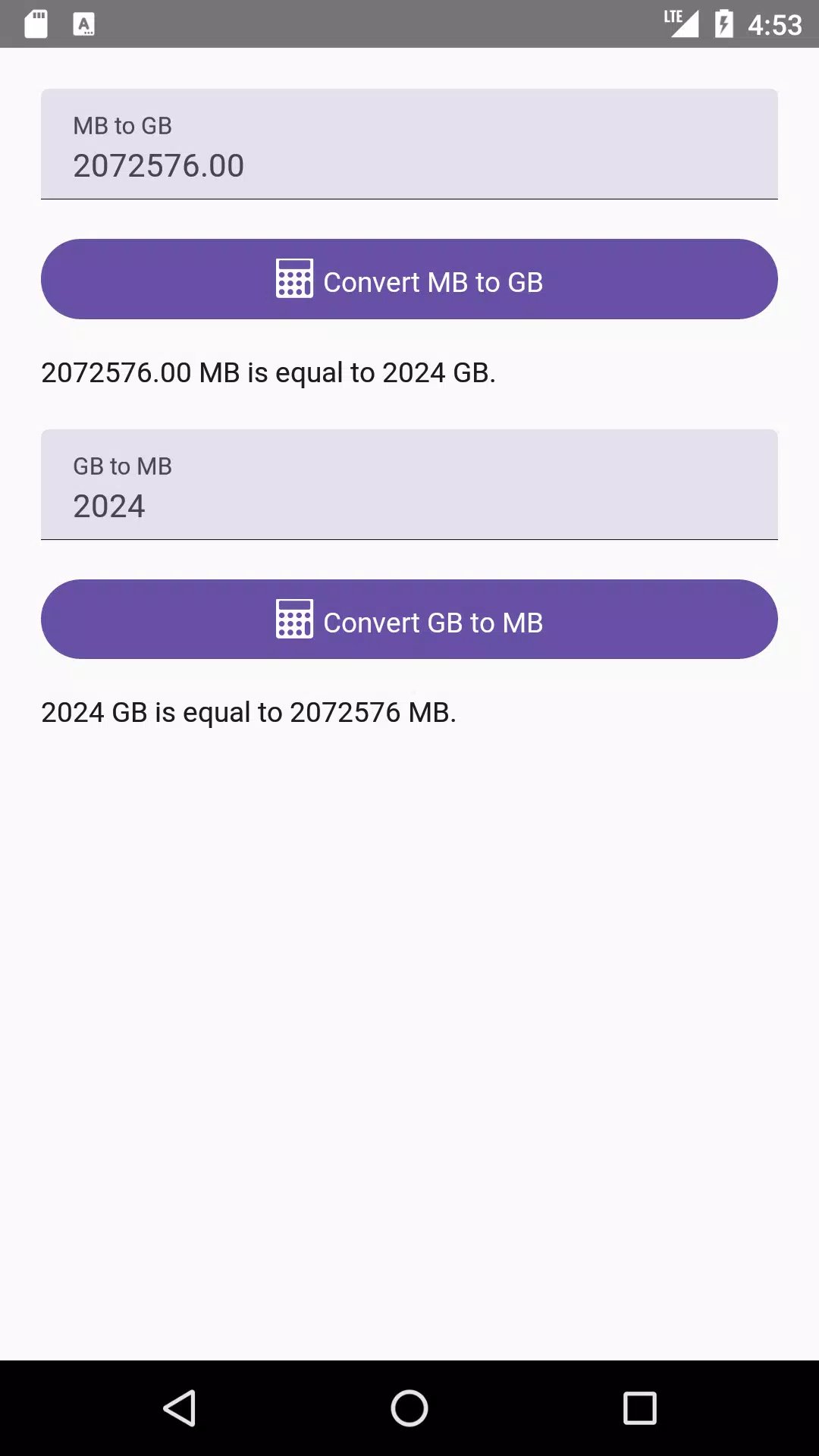
Task: Click the calculator icon on Convert MB to GB button
Action: [295, 278]
